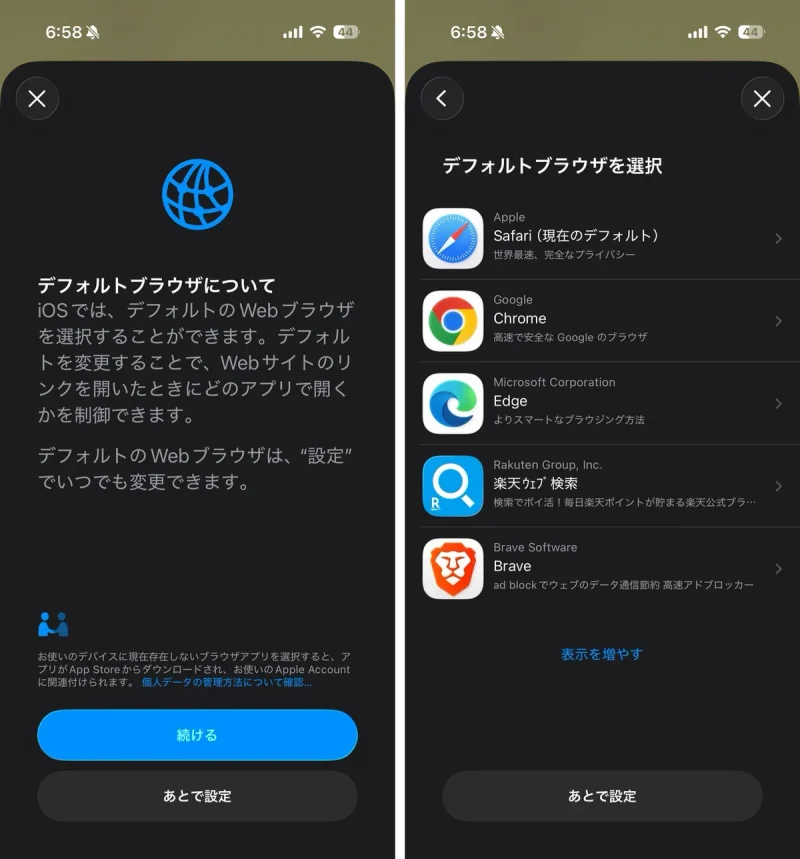Close the デフォルトブラウザについて intro sheet
The width and height of the screenshot is (800, 859).
37,98
